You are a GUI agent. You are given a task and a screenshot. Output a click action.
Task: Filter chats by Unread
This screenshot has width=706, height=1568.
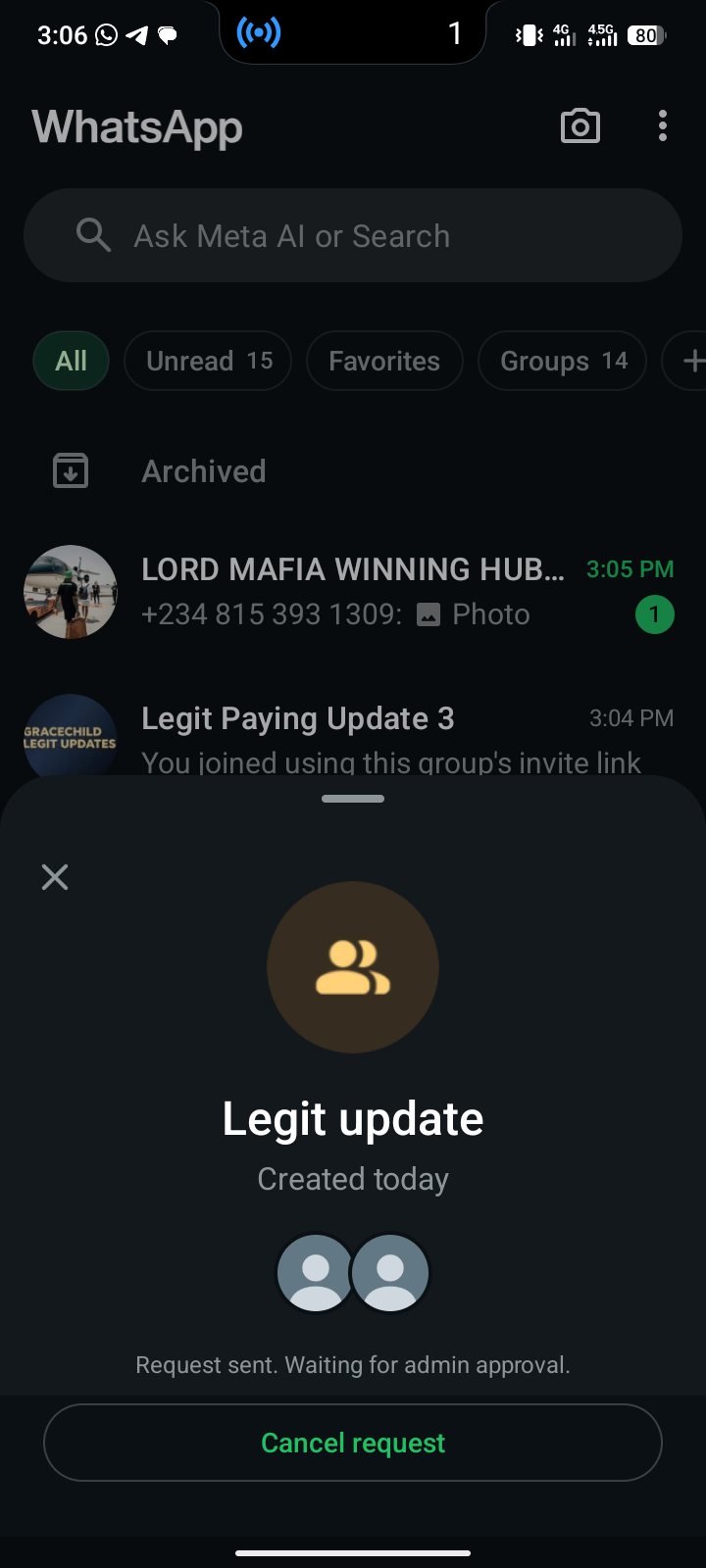pyautogui.click(x=208, y=361)
